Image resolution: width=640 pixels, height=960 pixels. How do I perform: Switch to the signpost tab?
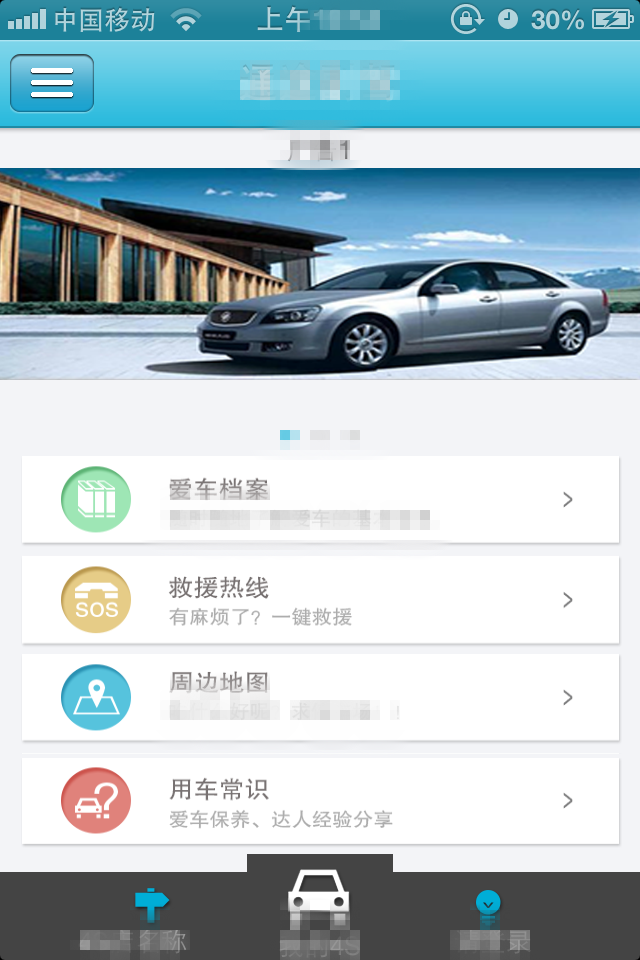pyautogui.click(x=150, y=915)
